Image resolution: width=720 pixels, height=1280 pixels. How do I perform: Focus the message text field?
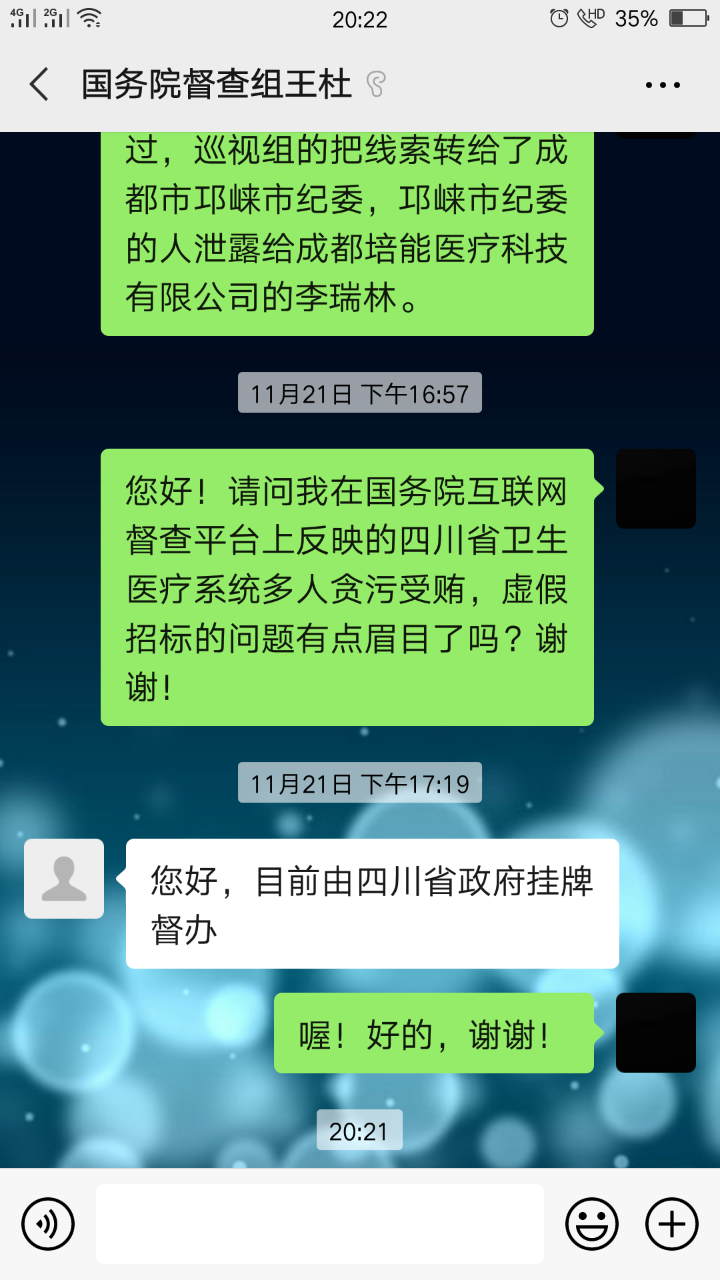320,1223
